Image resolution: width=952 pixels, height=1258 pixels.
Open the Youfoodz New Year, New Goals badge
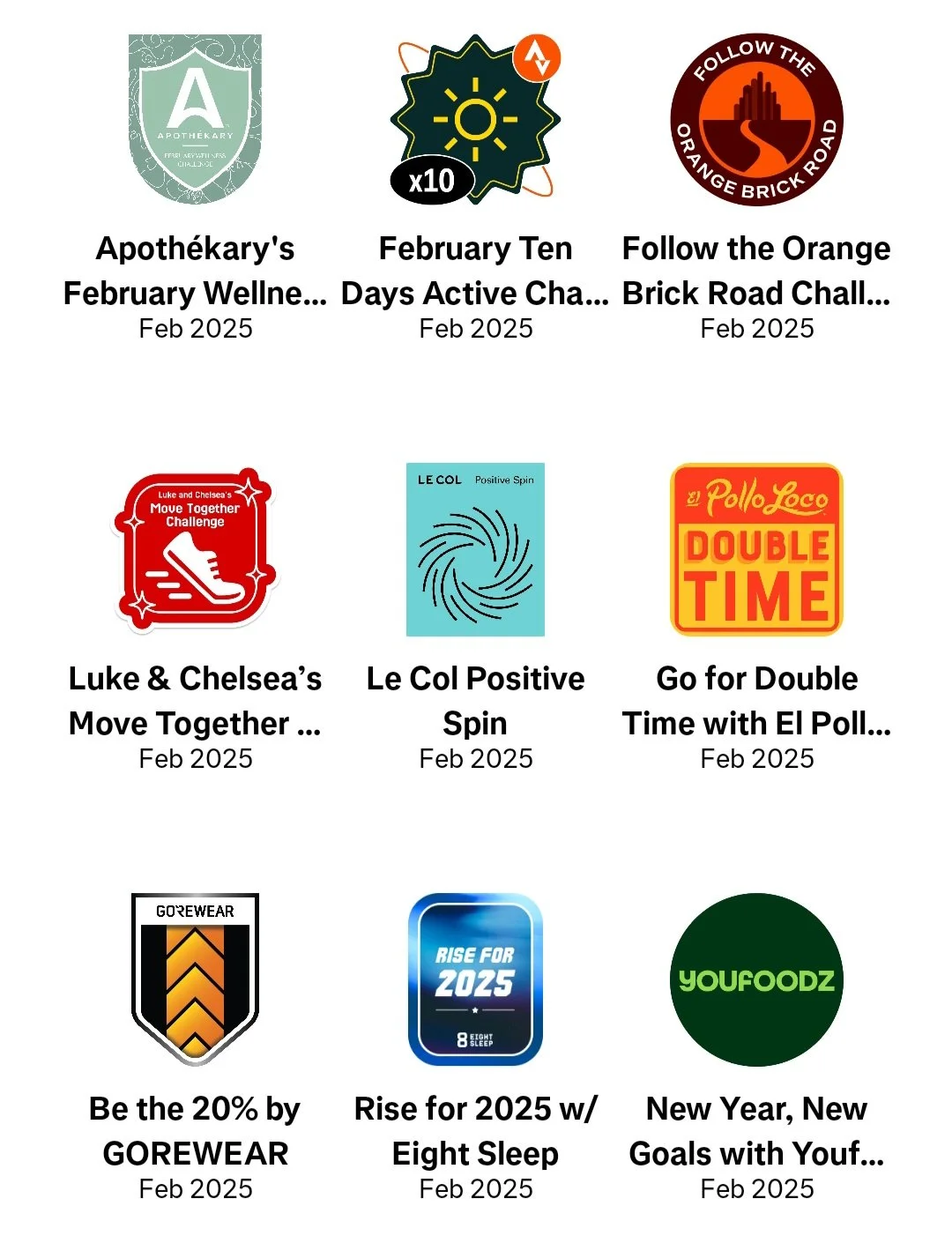point(756,979)
